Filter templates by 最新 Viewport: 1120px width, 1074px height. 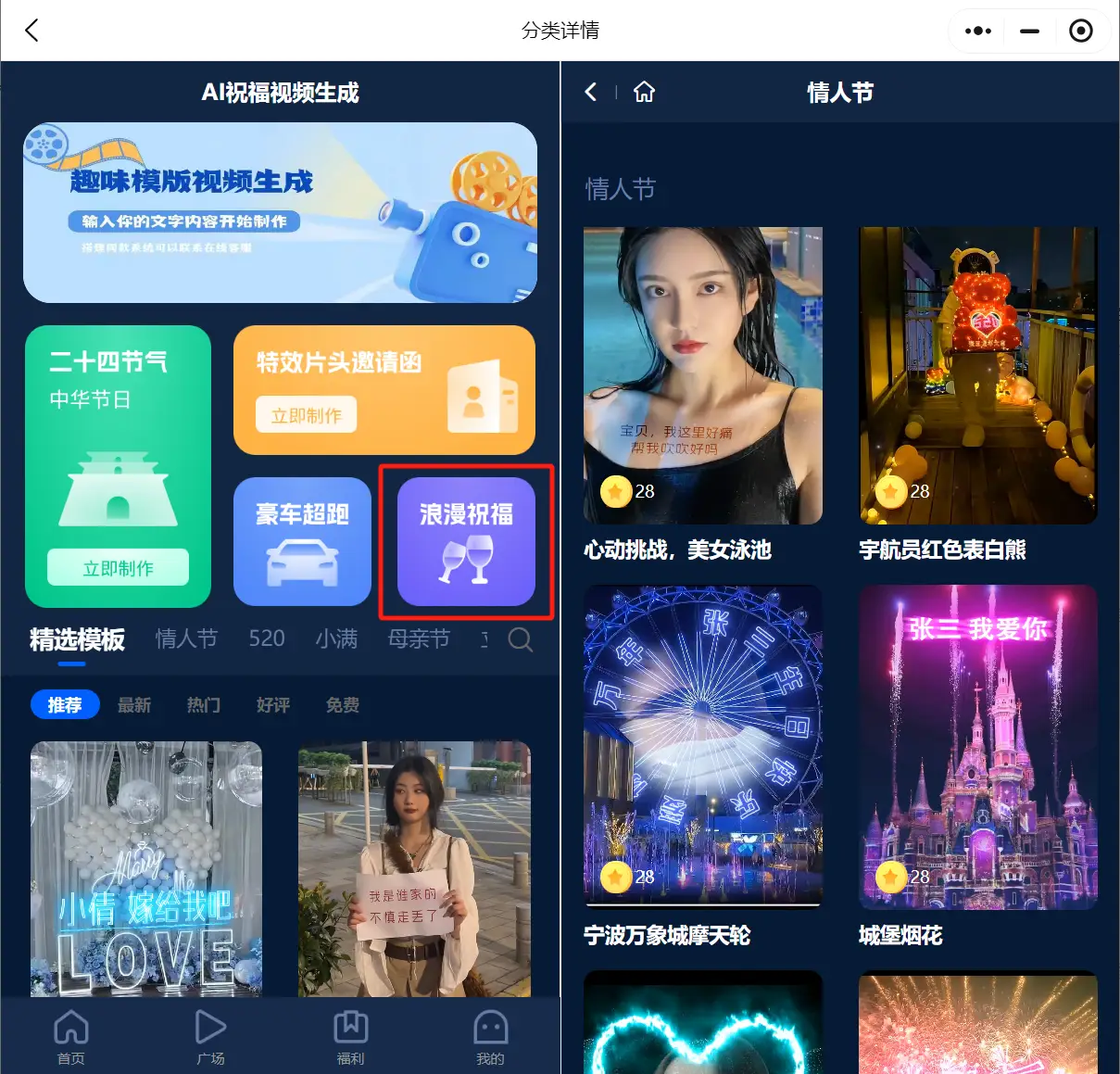(134, 705)
